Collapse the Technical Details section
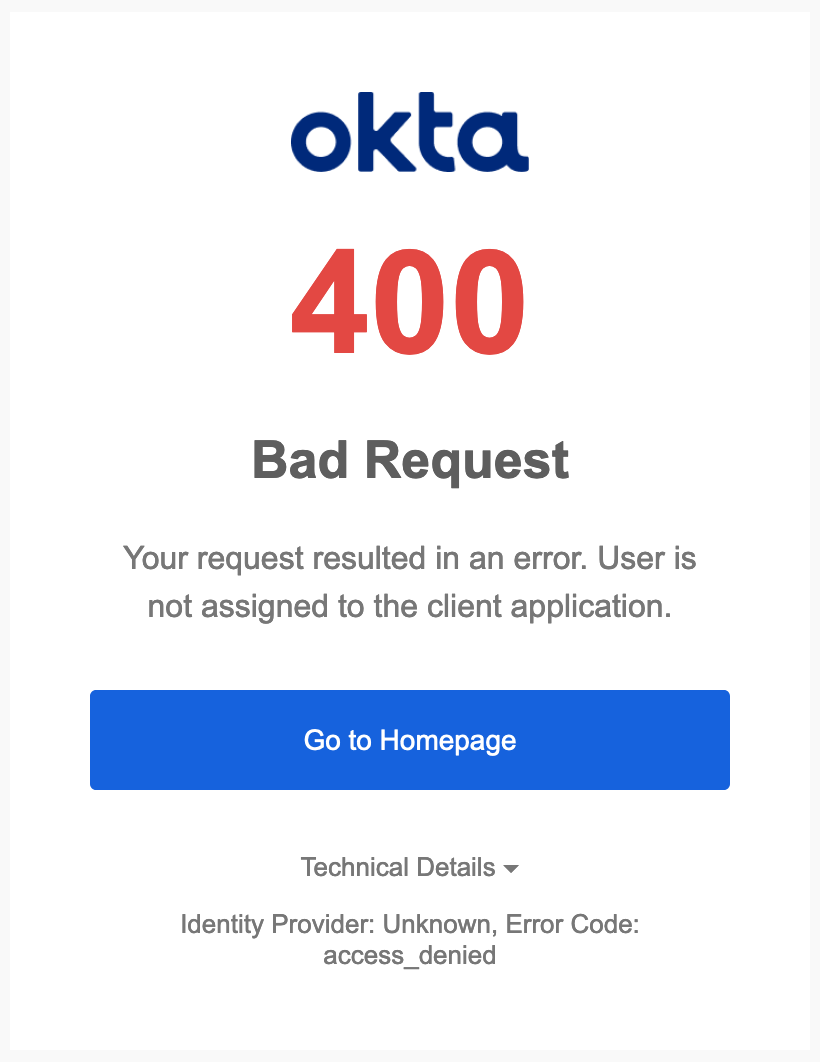The image size is (820, 1062). pos(410,867)
